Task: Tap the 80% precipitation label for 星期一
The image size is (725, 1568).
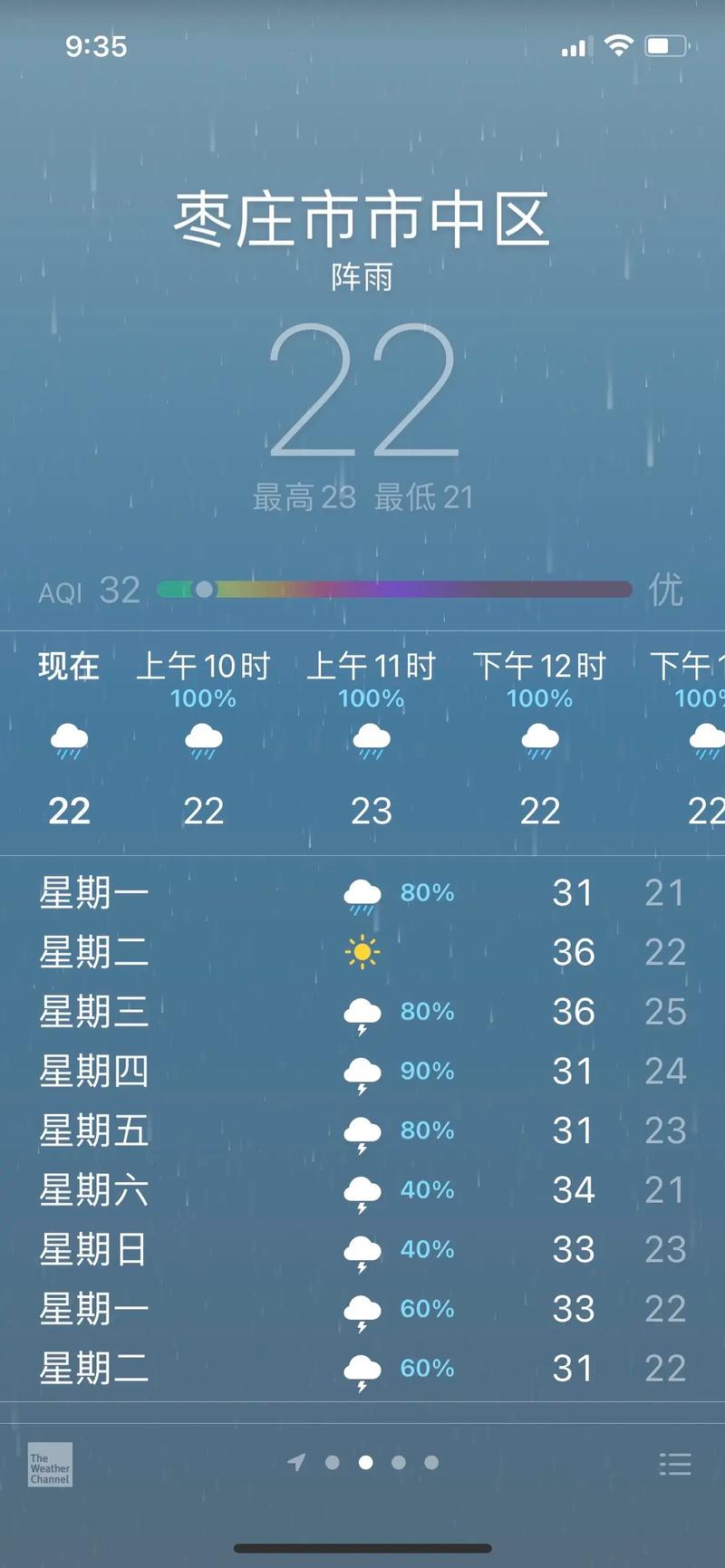Action: (x=426, y=892)
